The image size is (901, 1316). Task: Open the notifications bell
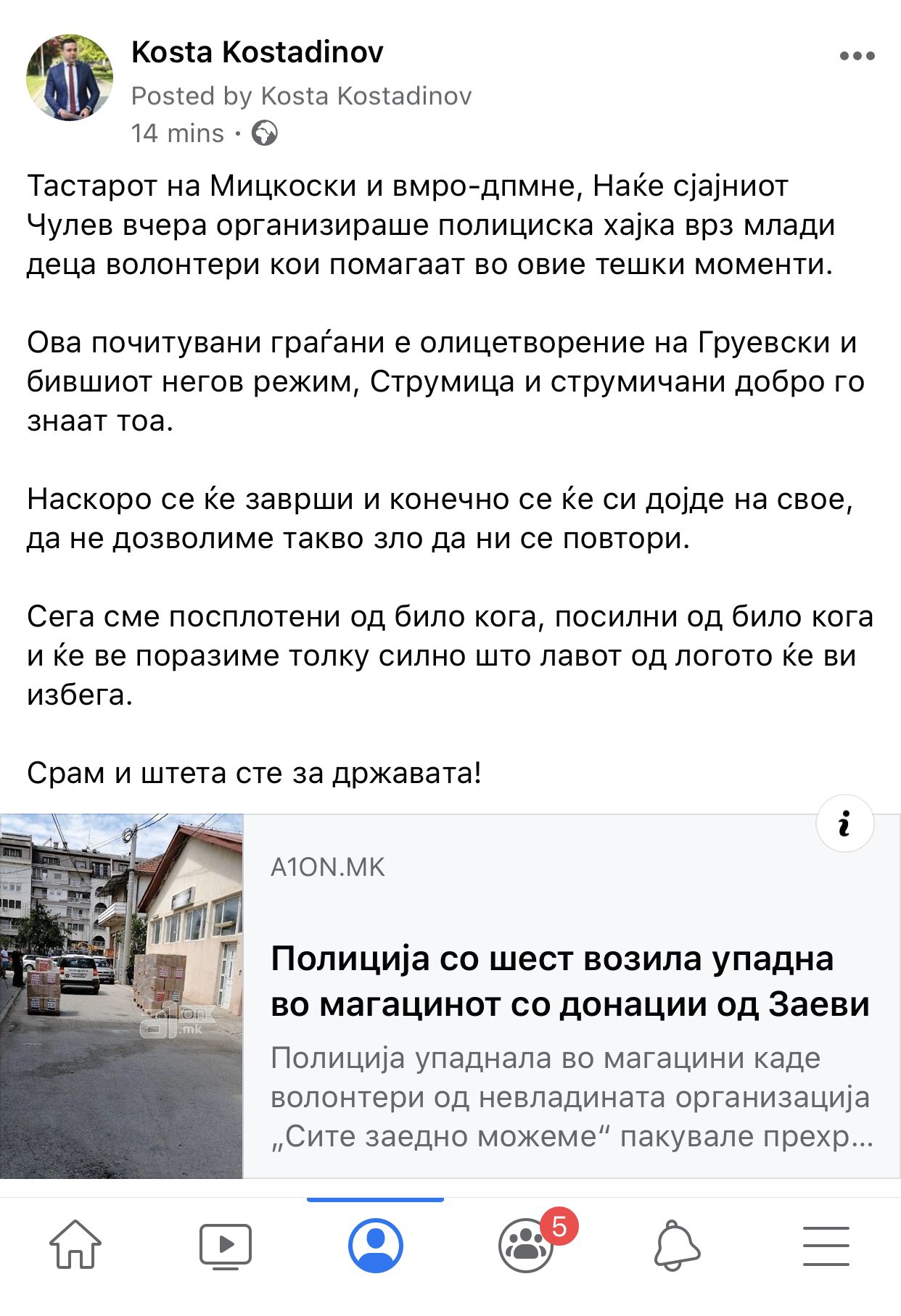point(677,1246)
